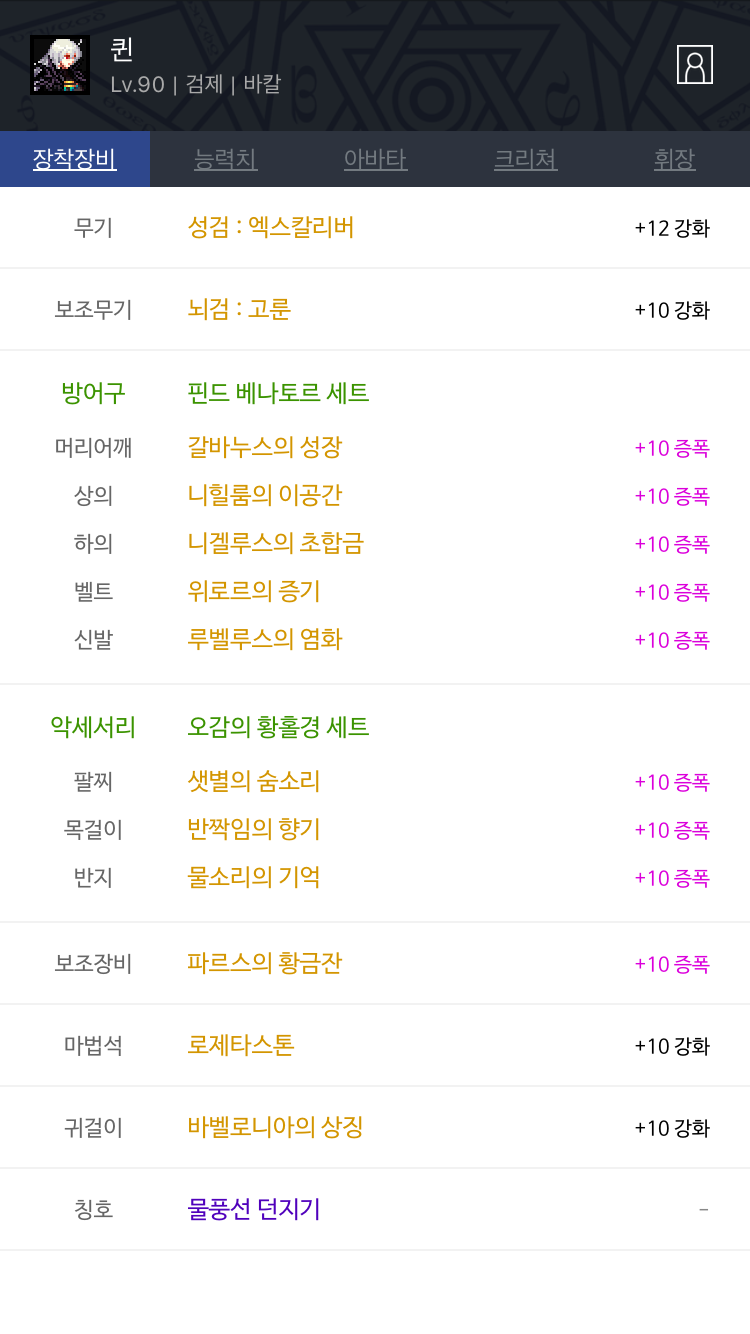
Task: View 바벨로니아의 상징 earring
Action: tap(275, 1127)
